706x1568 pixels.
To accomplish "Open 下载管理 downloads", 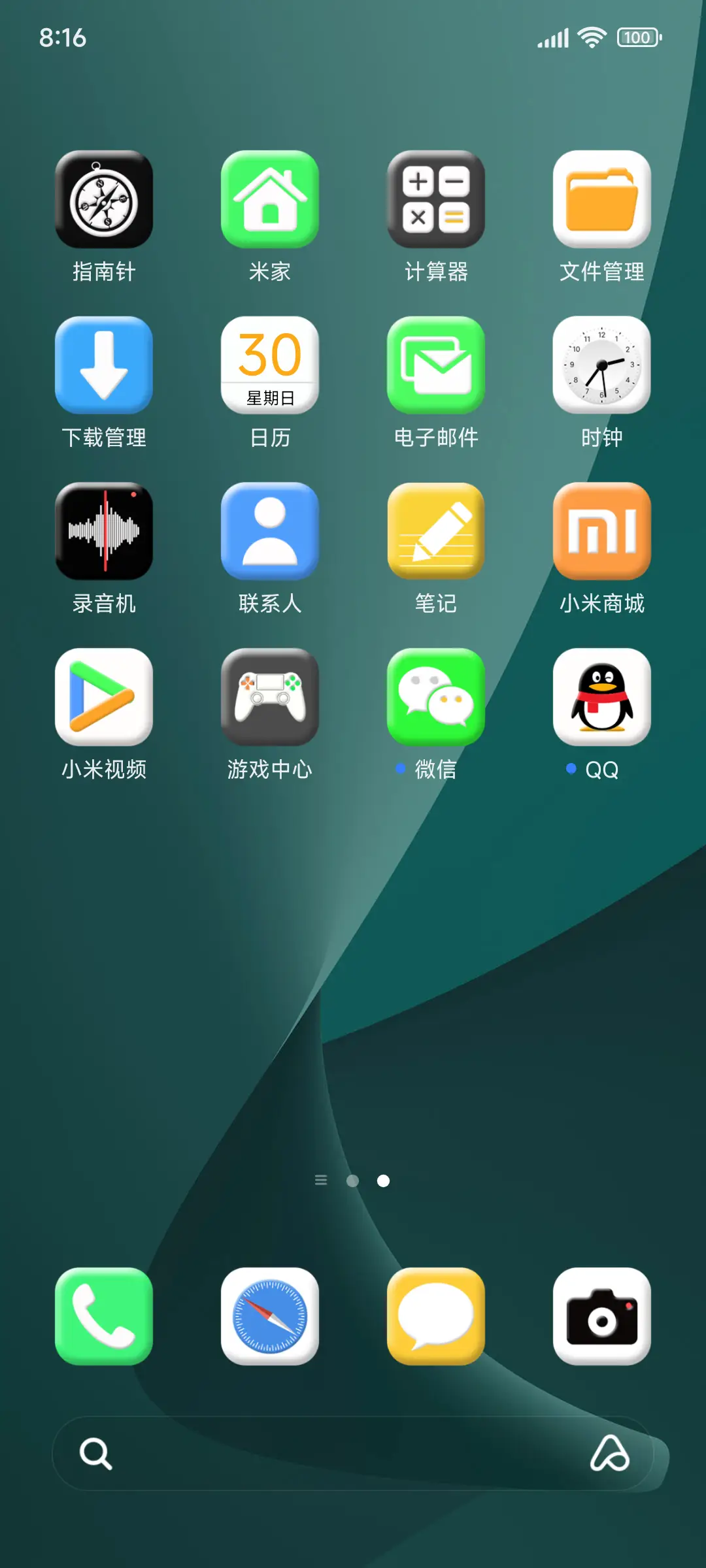I will click(x=104, y=366).
